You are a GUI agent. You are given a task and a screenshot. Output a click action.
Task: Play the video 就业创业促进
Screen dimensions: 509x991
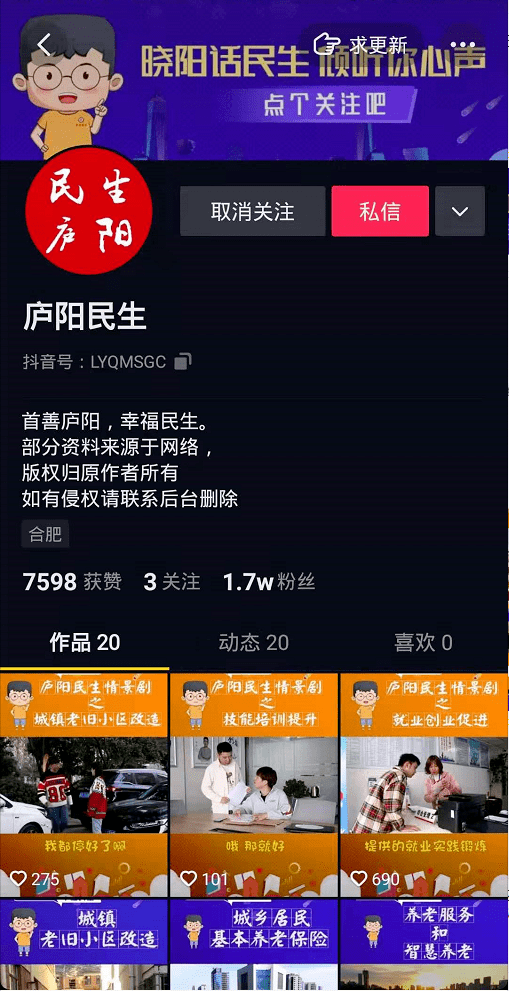coord(424,784)
